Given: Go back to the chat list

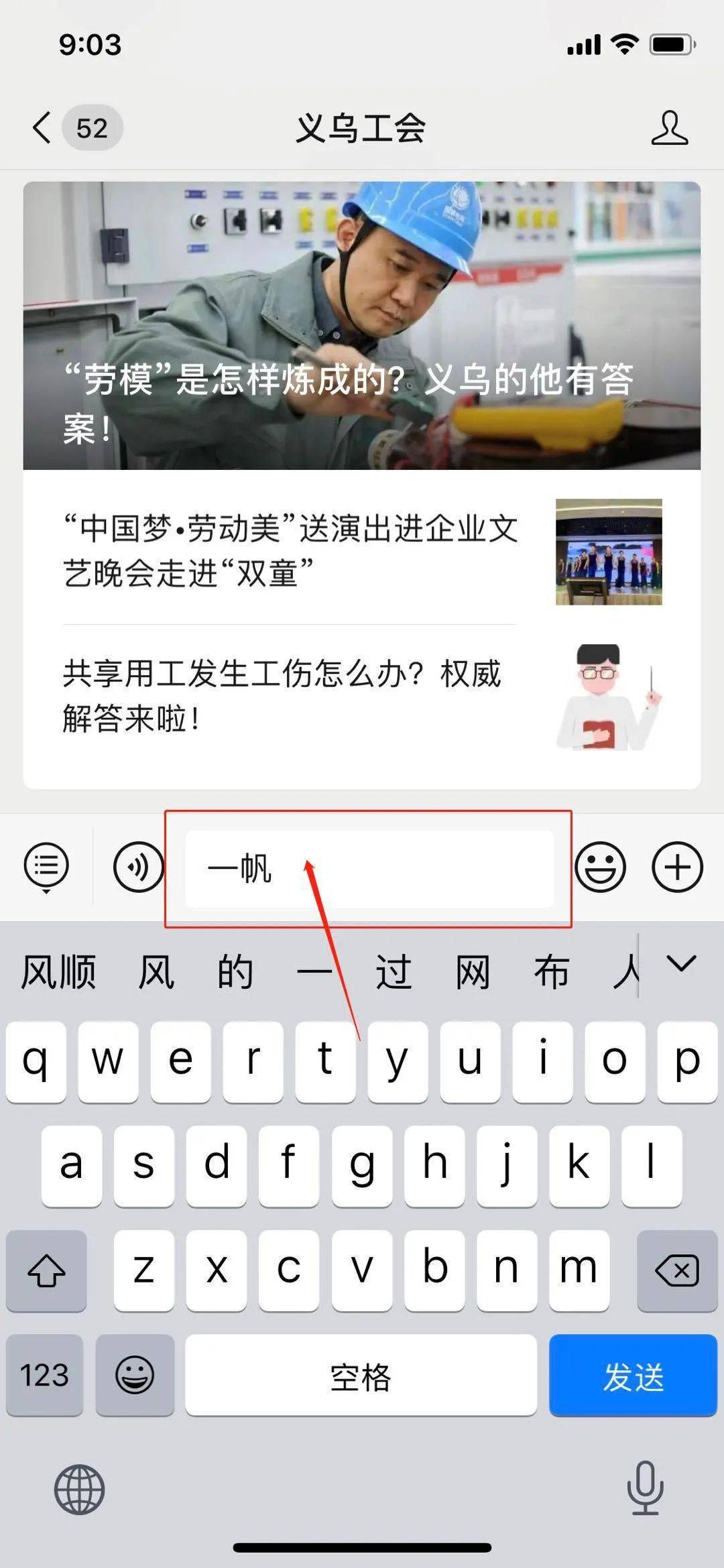Looking at the screenshot, I should pos(42,128).
